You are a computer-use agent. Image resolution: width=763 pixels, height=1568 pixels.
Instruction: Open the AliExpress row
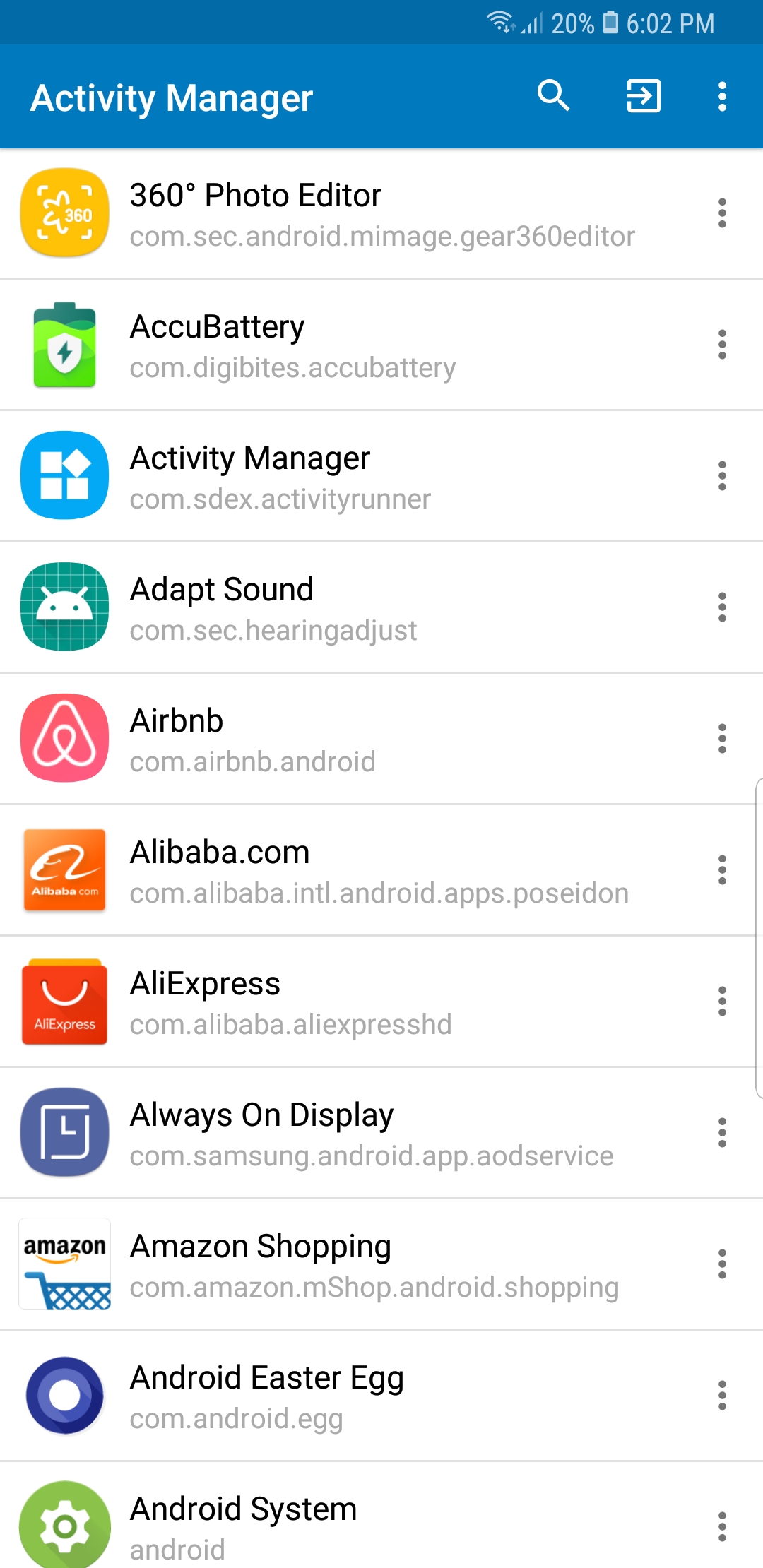(381, 1002)
